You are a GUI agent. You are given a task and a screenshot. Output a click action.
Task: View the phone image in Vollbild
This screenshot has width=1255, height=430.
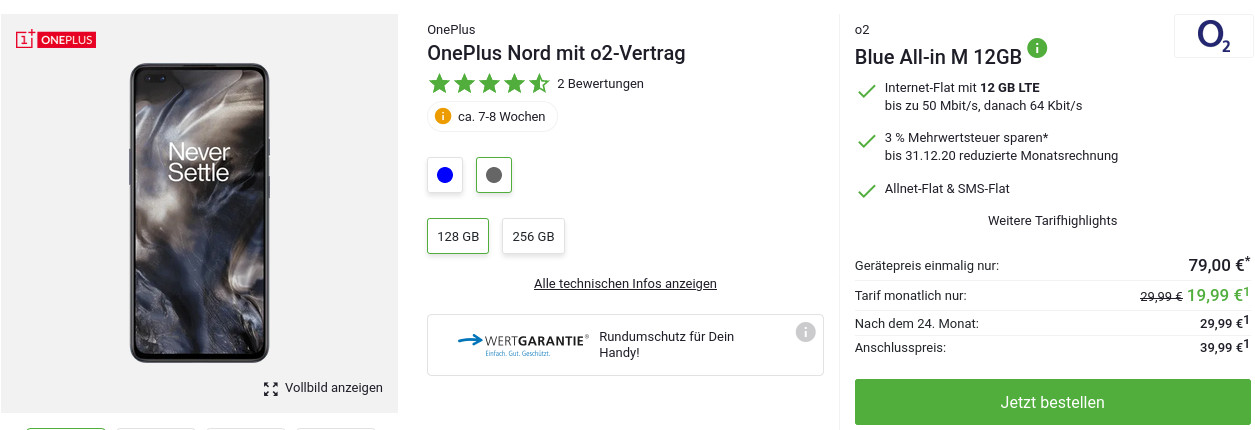coord(323,388)
